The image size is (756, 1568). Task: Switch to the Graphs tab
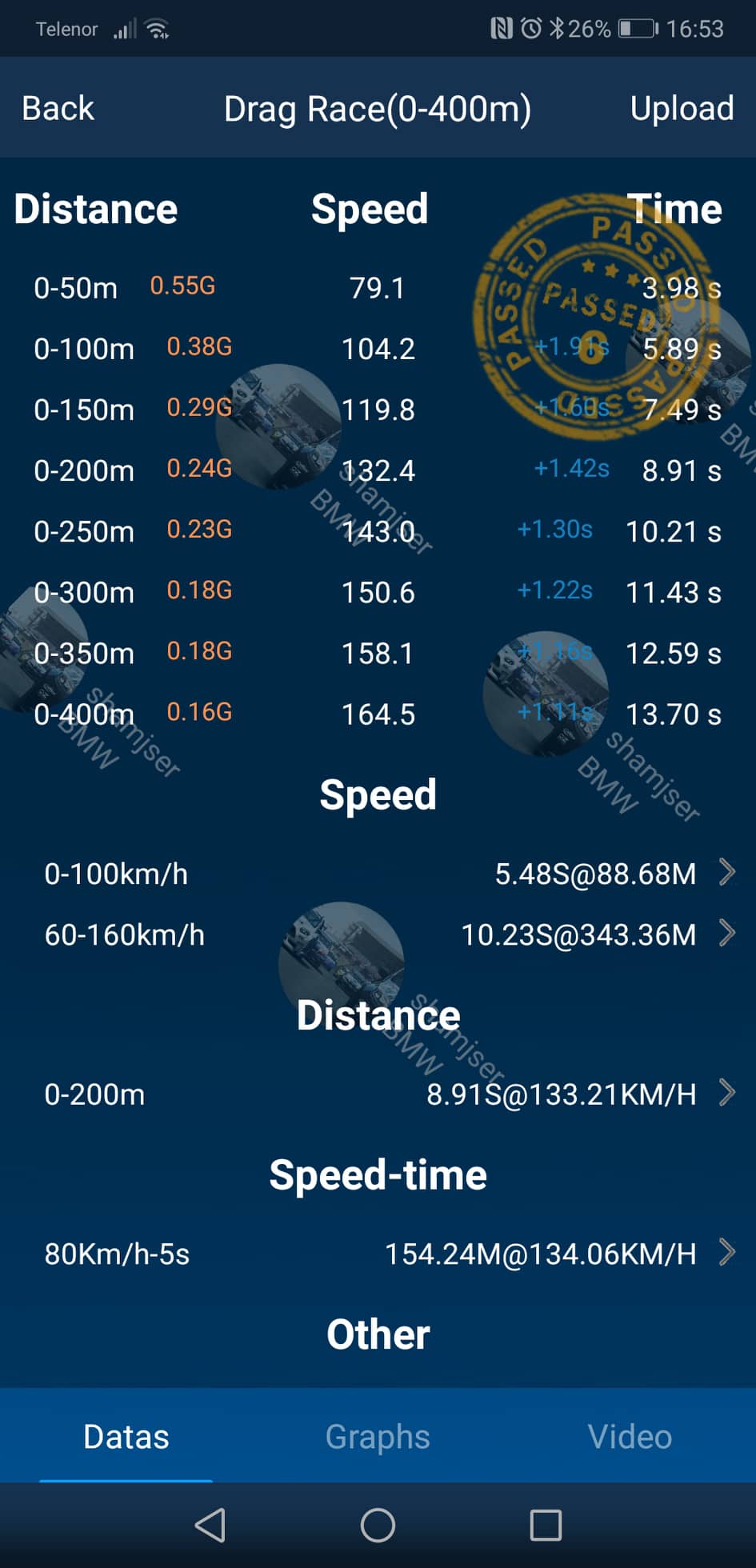[x=378, y=1437]
